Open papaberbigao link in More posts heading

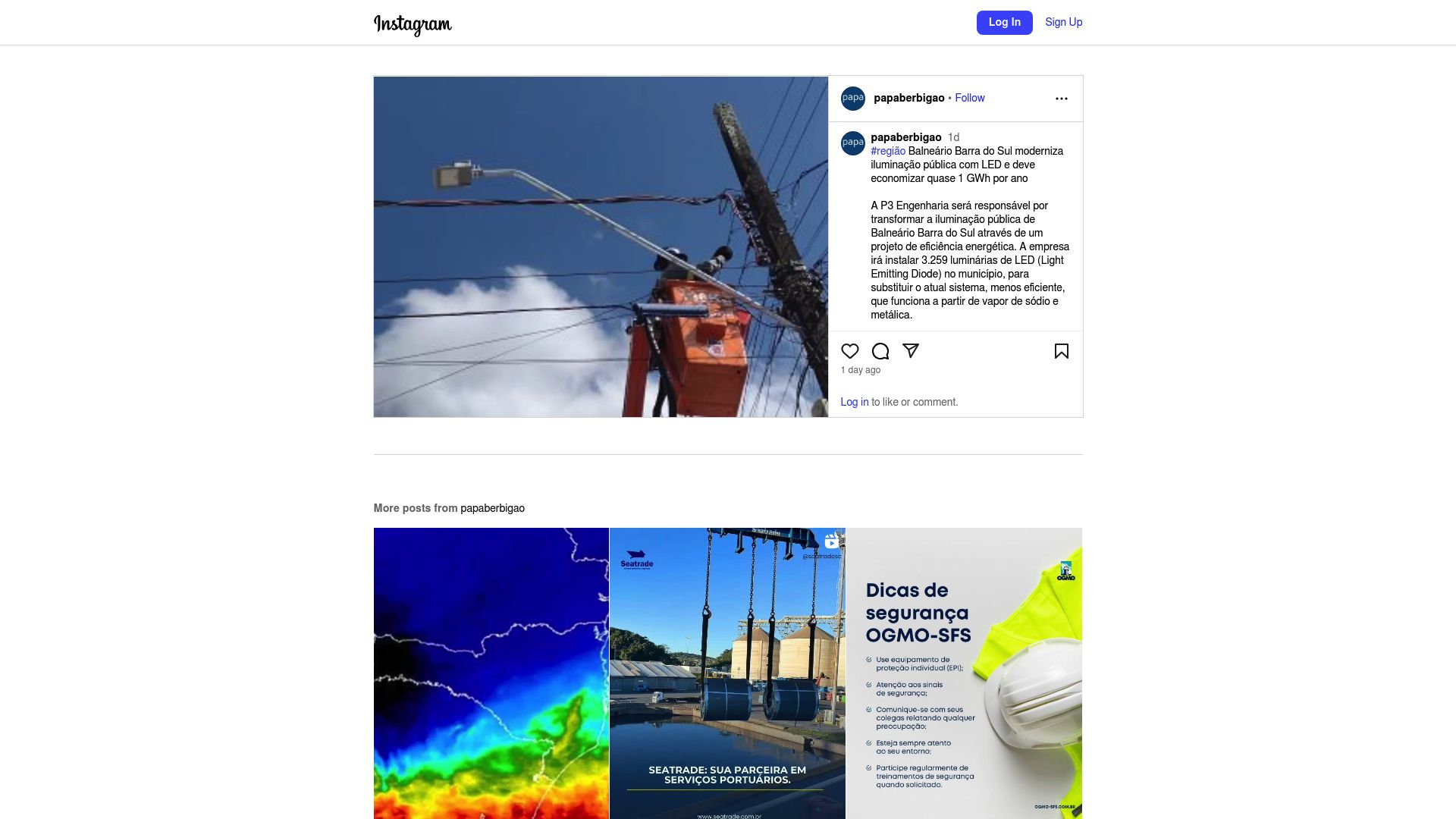point(492,508)
